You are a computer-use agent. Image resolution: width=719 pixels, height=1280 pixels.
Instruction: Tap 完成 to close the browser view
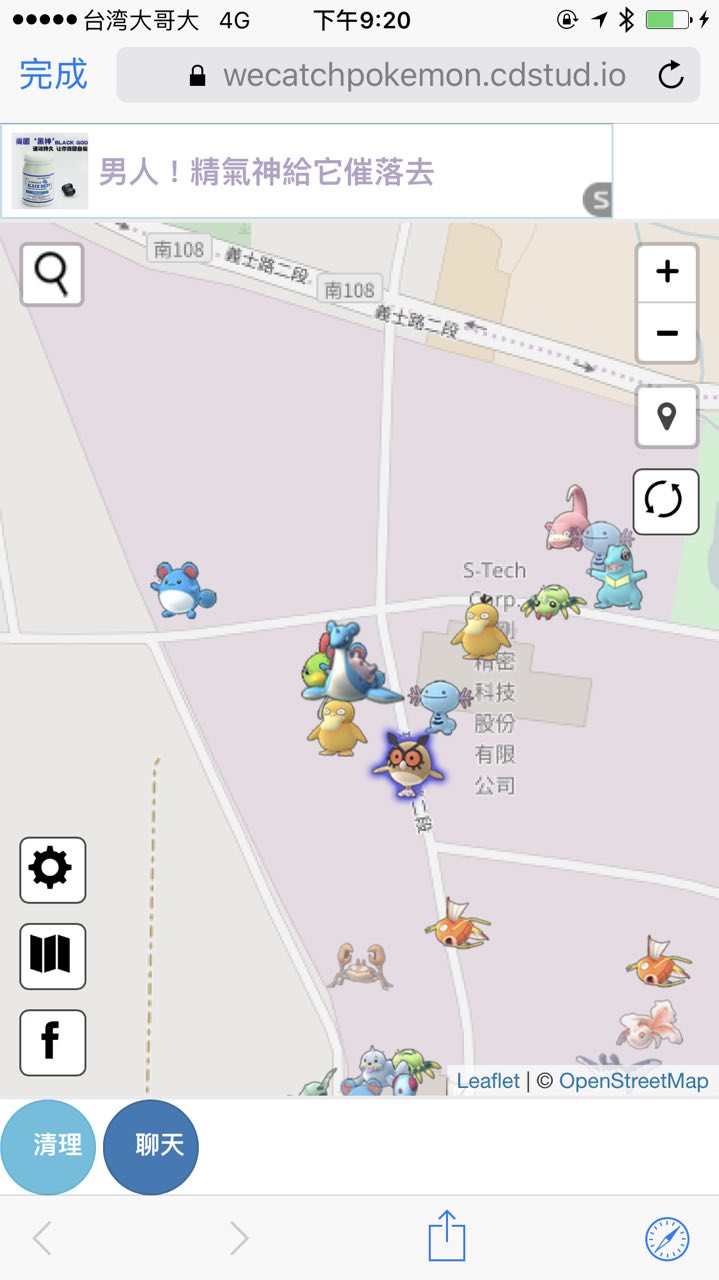point(54,75)
